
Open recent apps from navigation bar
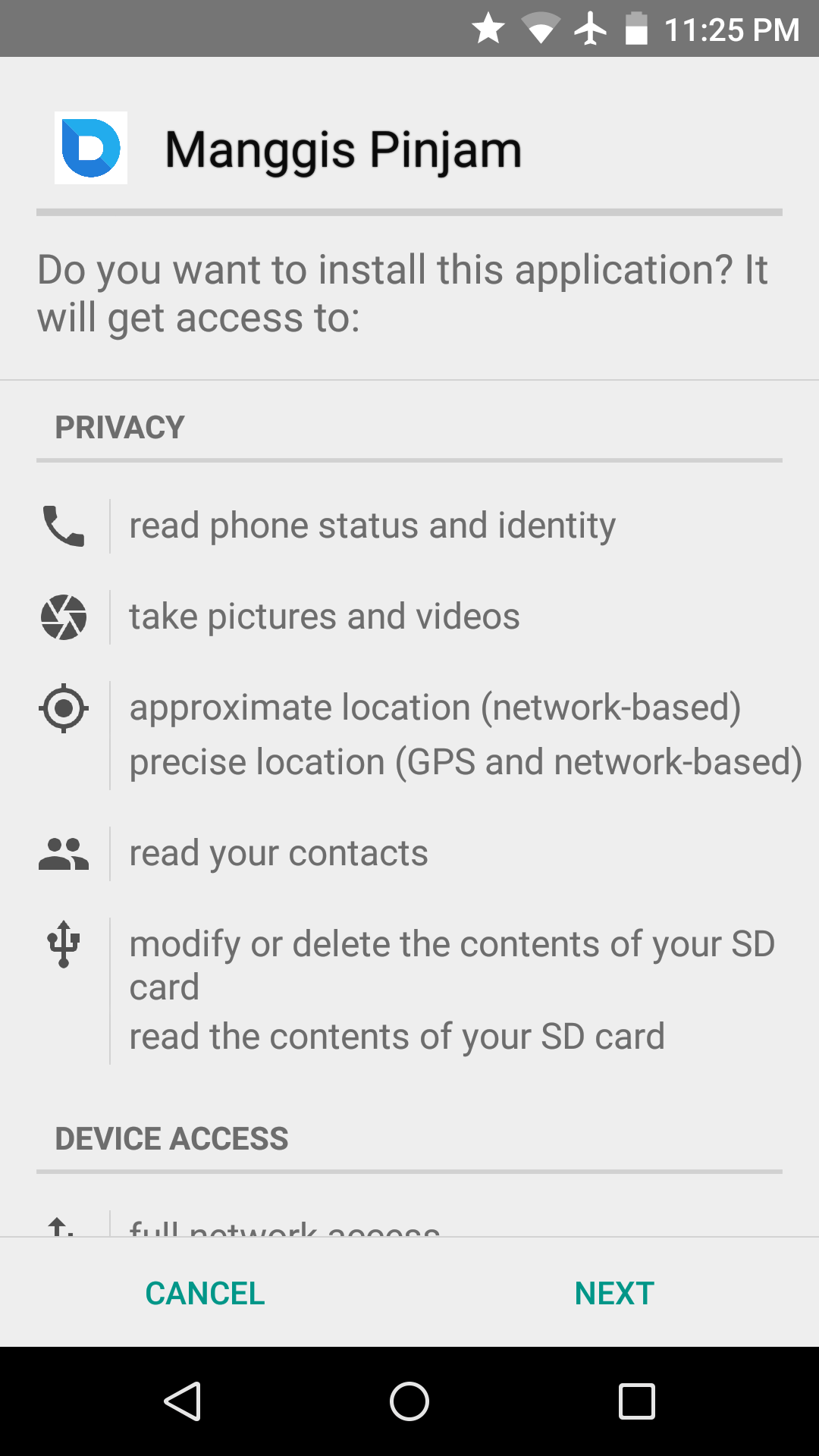pyautogui.click(x=636, y=1401)
